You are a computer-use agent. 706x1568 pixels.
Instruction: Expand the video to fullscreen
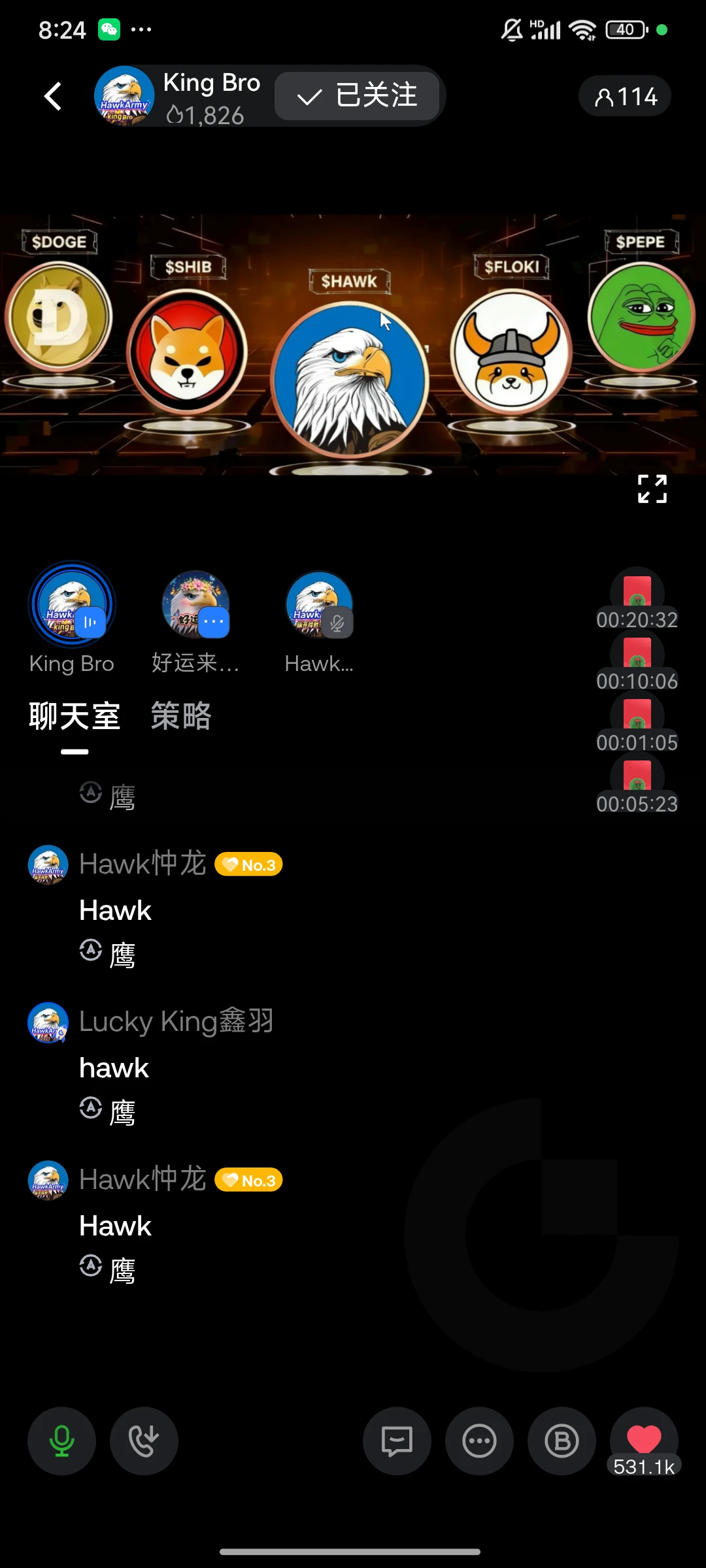point(652,489)
